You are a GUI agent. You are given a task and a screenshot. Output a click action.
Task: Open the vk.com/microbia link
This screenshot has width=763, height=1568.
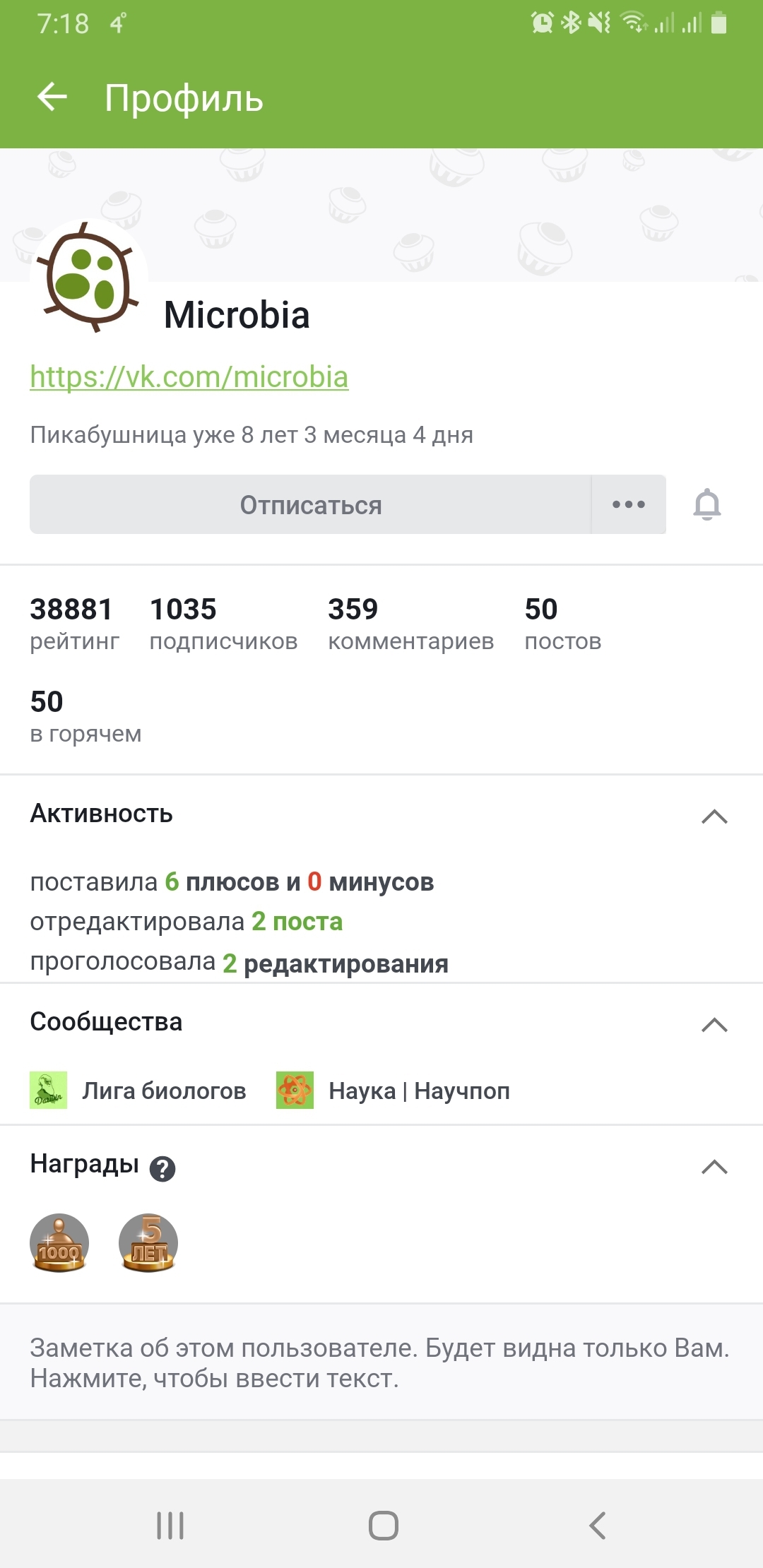189,376
